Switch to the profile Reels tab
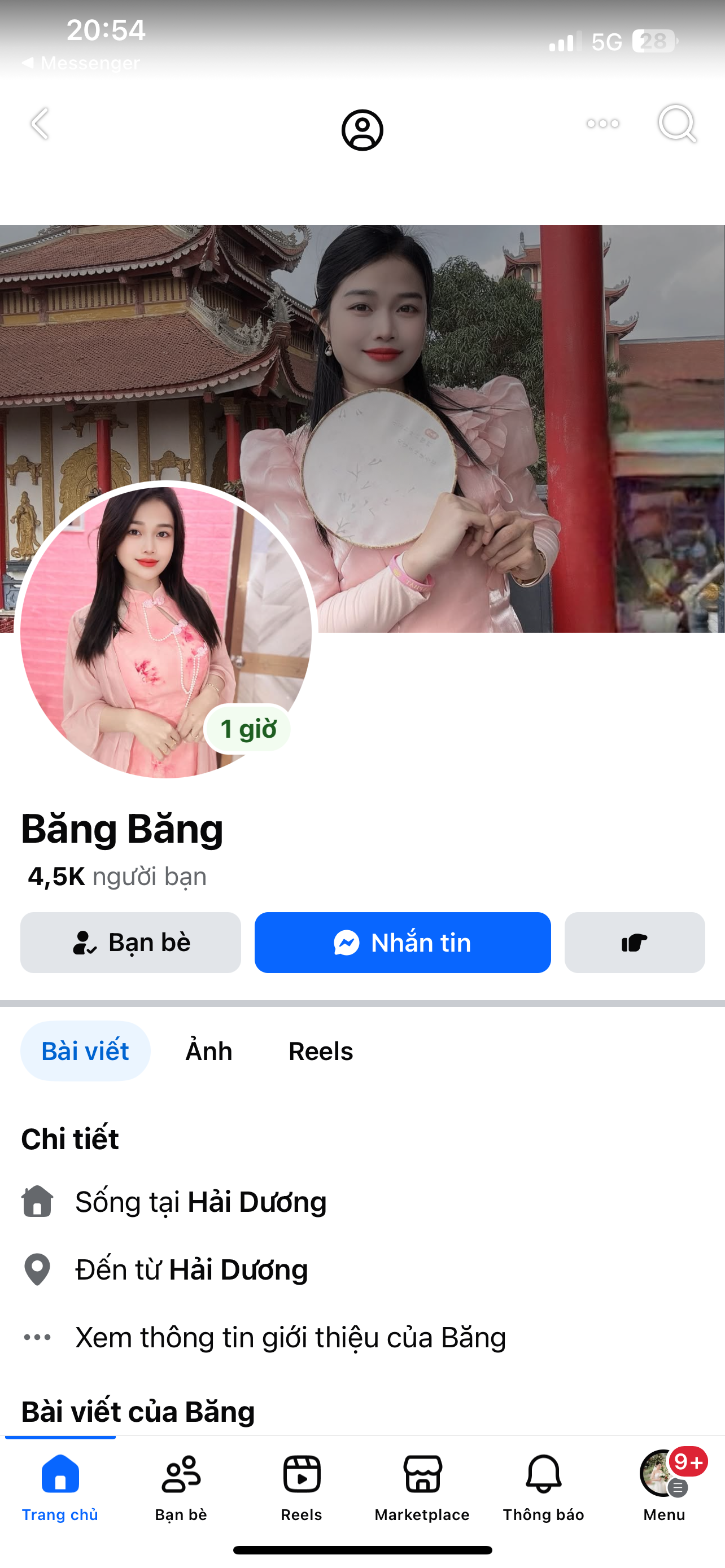 click(321, 1051)
